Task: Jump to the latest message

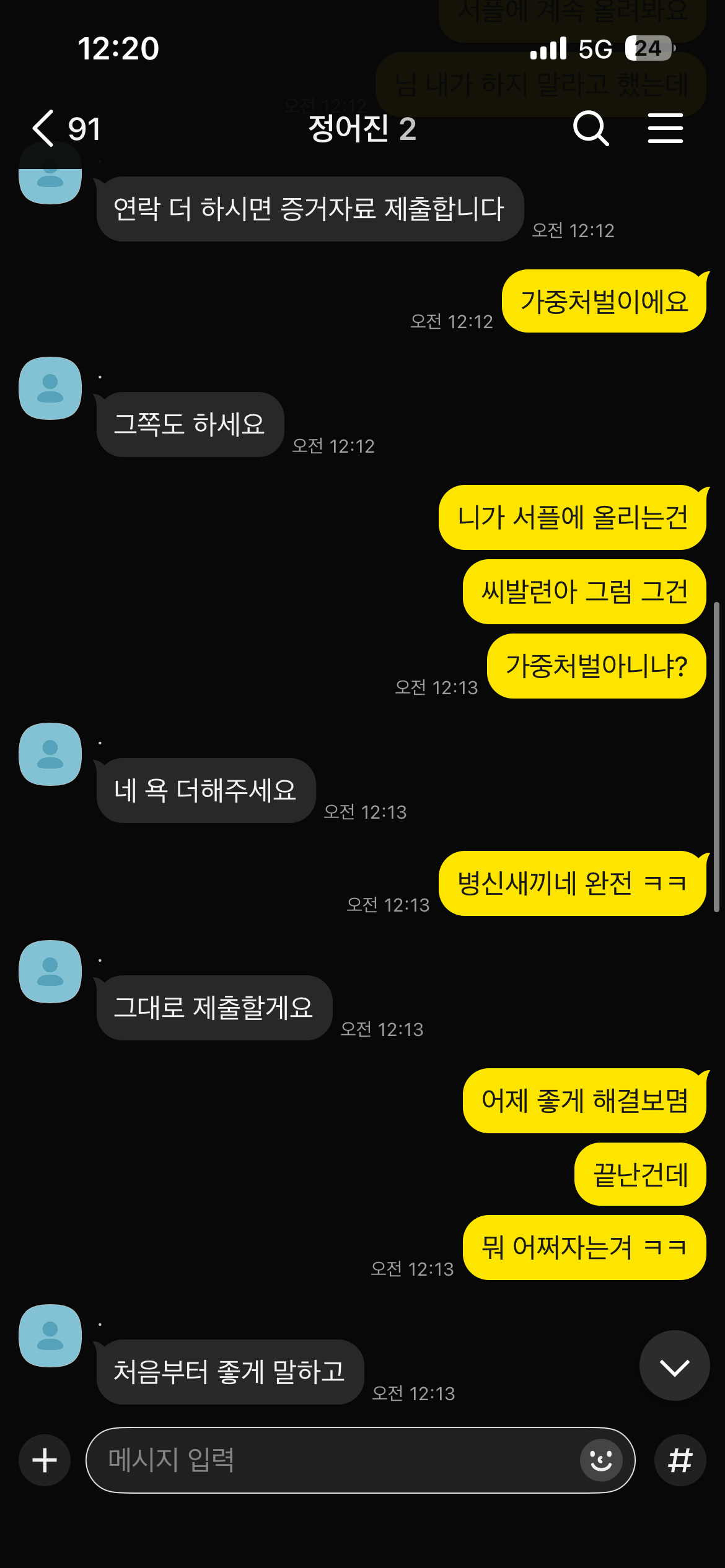Action: 674,1365
